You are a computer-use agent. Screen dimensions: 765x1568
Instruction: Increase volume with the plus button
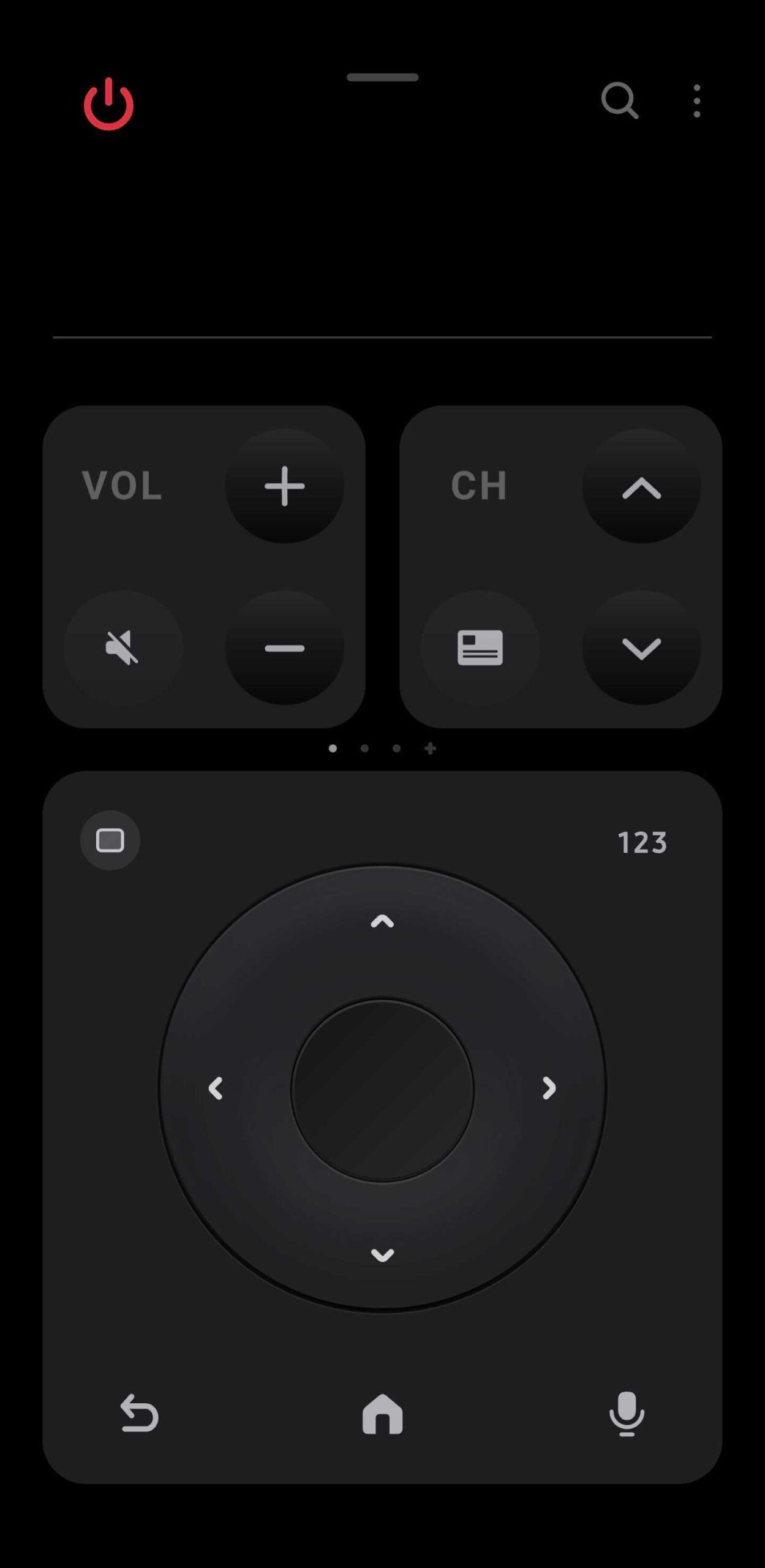(x=284, y=486)
